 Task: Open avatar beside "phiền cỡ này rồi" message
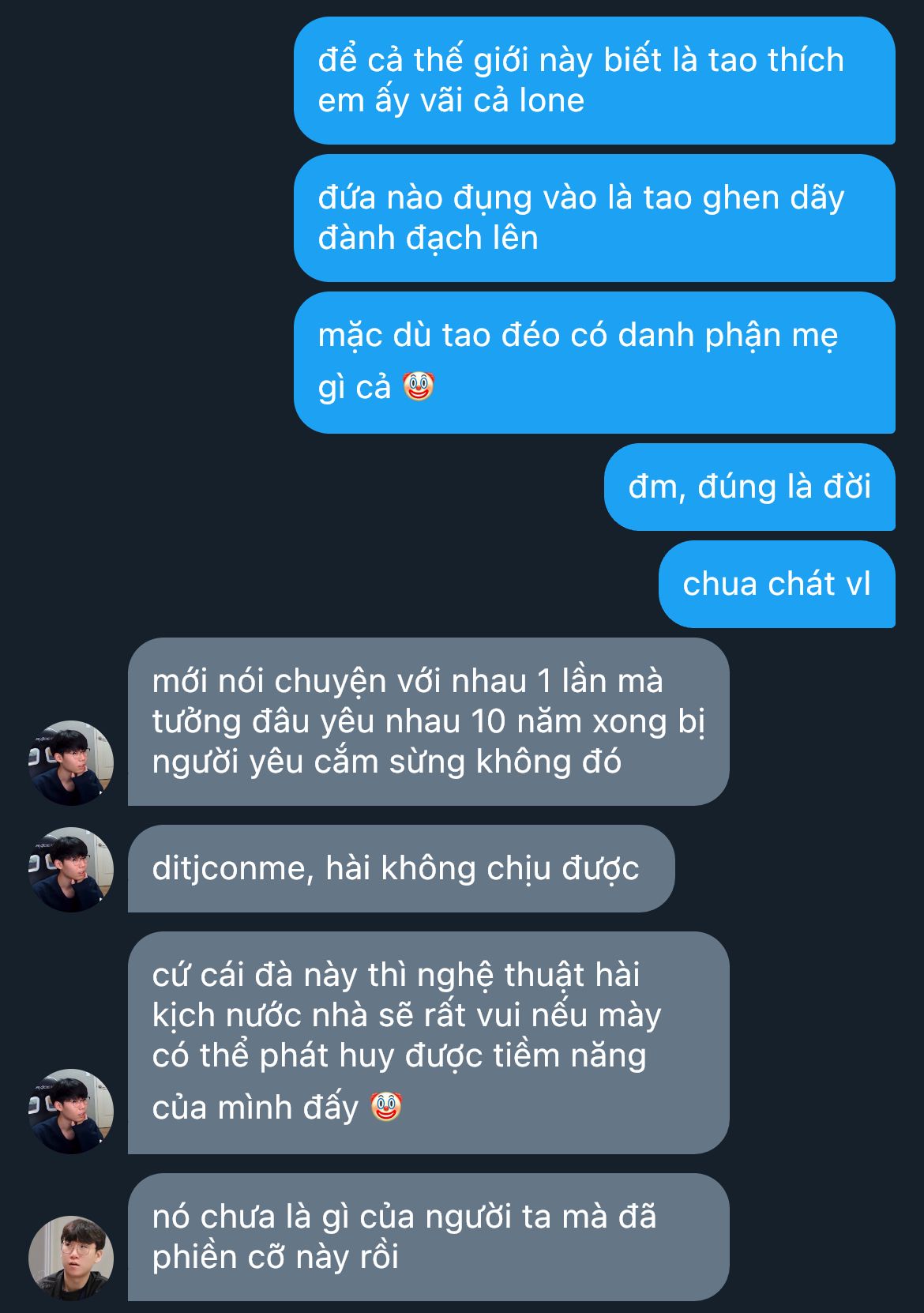pyautogui.click(x=71, y=1258)
